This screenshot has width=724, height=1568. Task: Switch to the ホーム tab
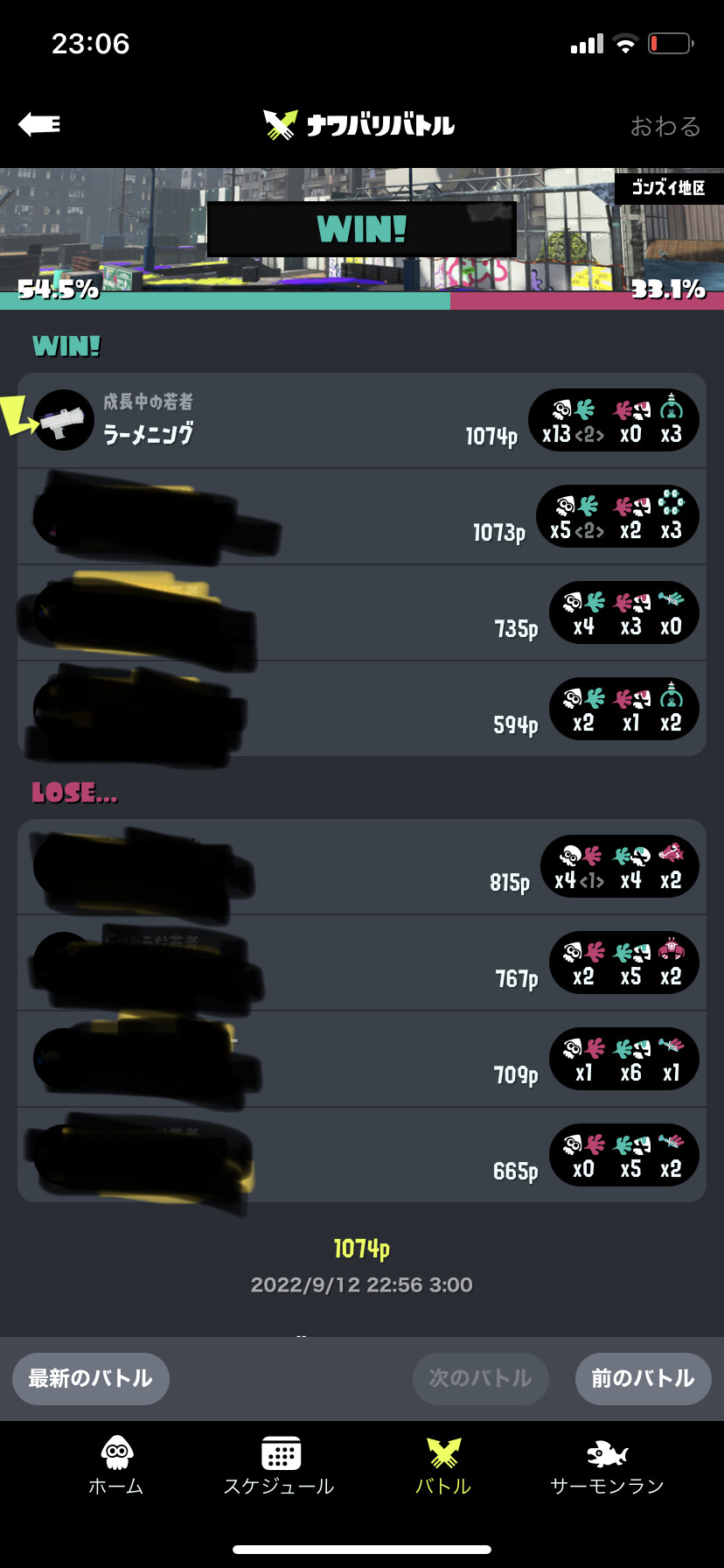116,1466
